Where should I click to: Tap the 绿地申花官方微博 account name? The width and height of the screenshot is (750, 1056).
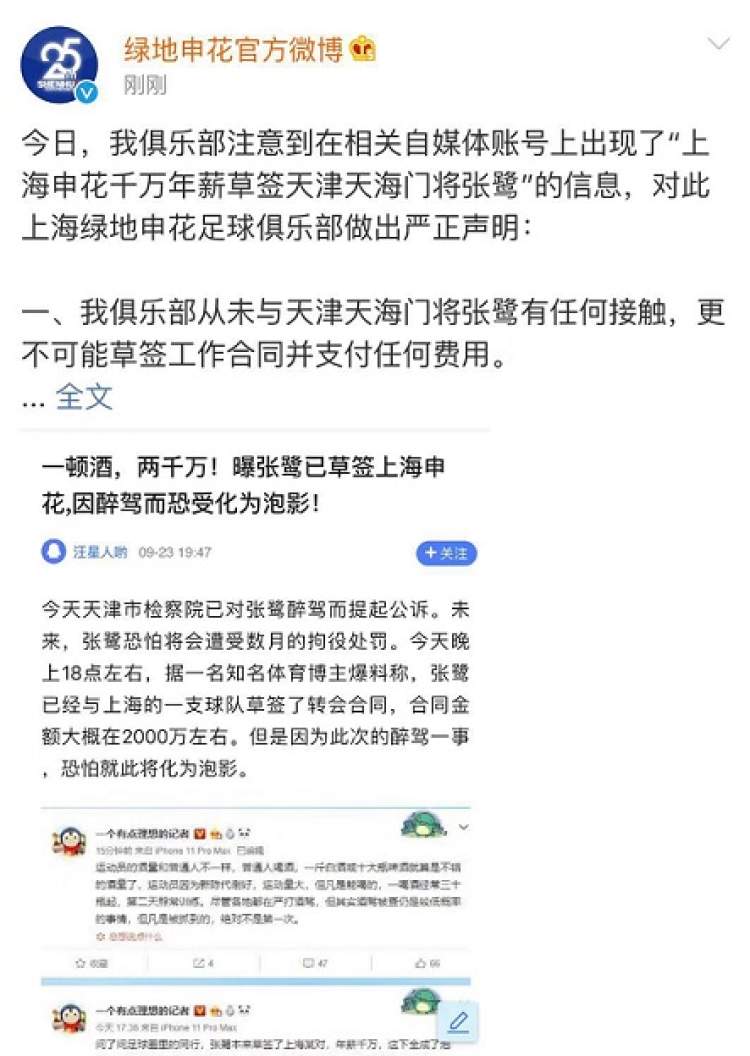(232, 48)
